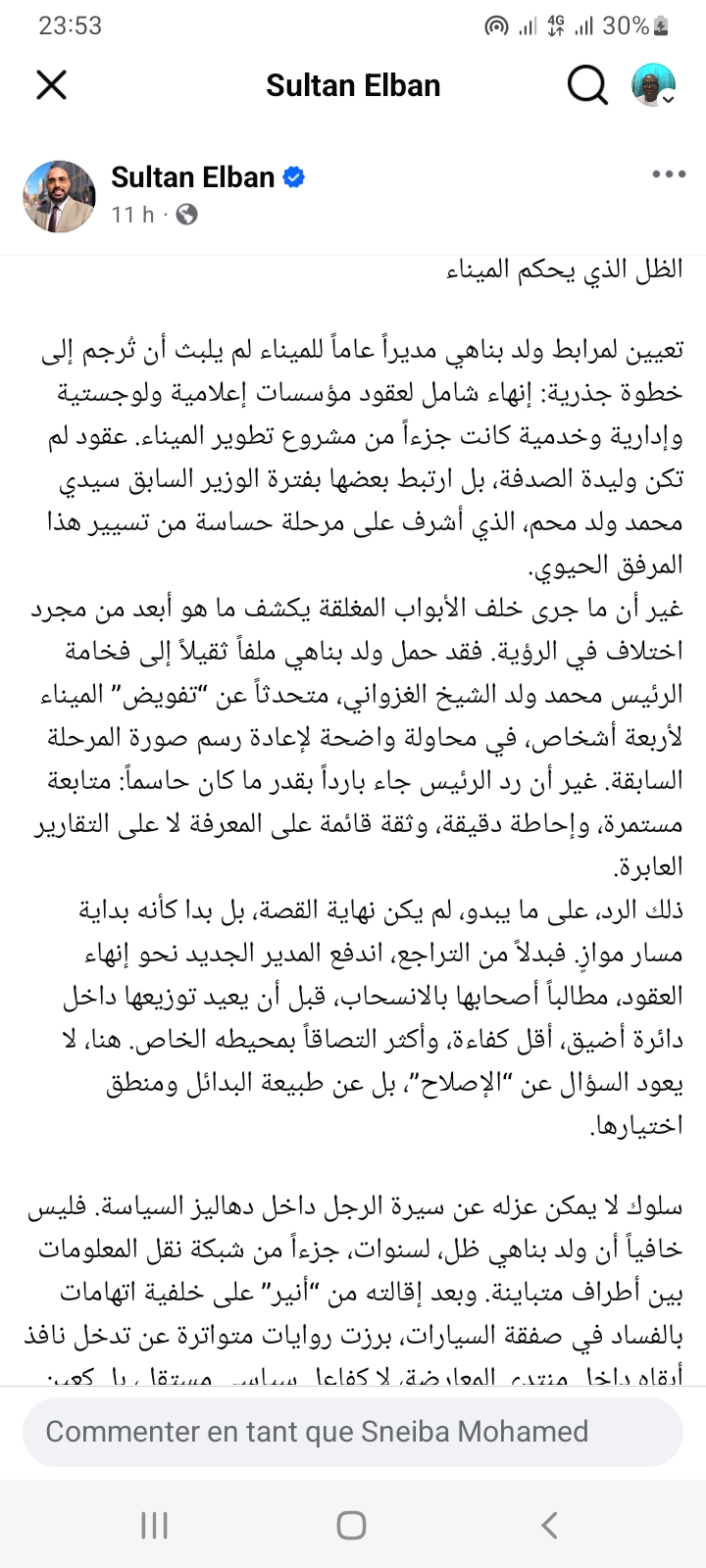
Task: Open the account switcher profile picture
Action: 653,85
